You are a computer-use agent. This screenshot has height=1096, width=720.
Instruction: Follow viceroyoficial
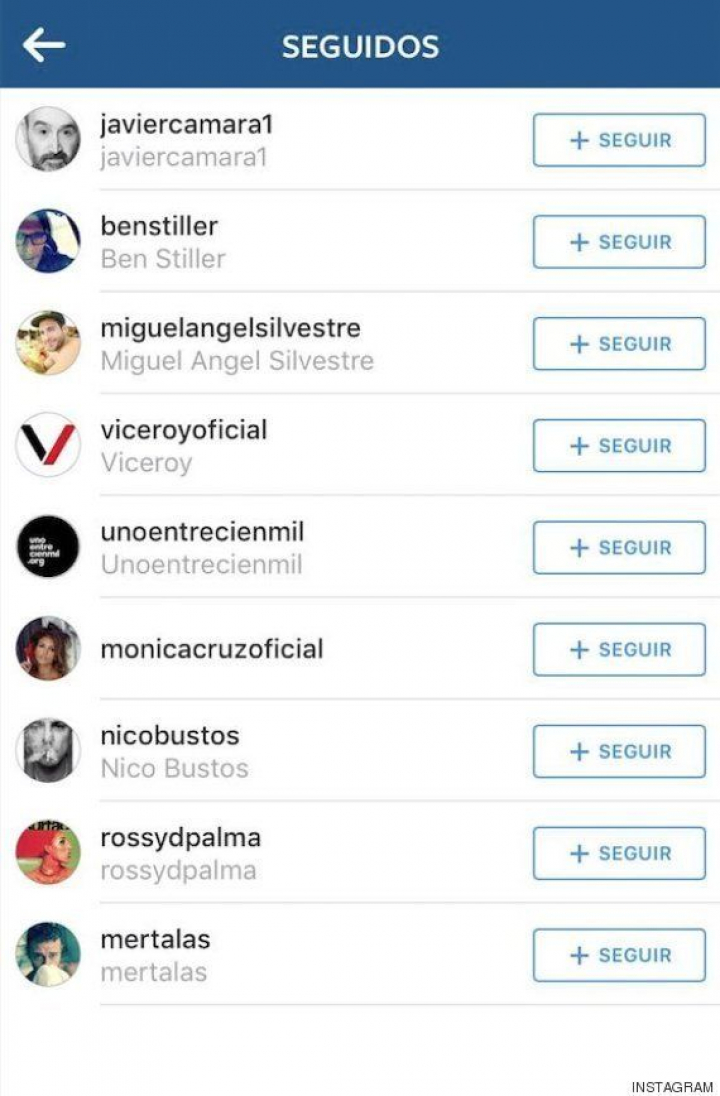click(x=619, y=446)
